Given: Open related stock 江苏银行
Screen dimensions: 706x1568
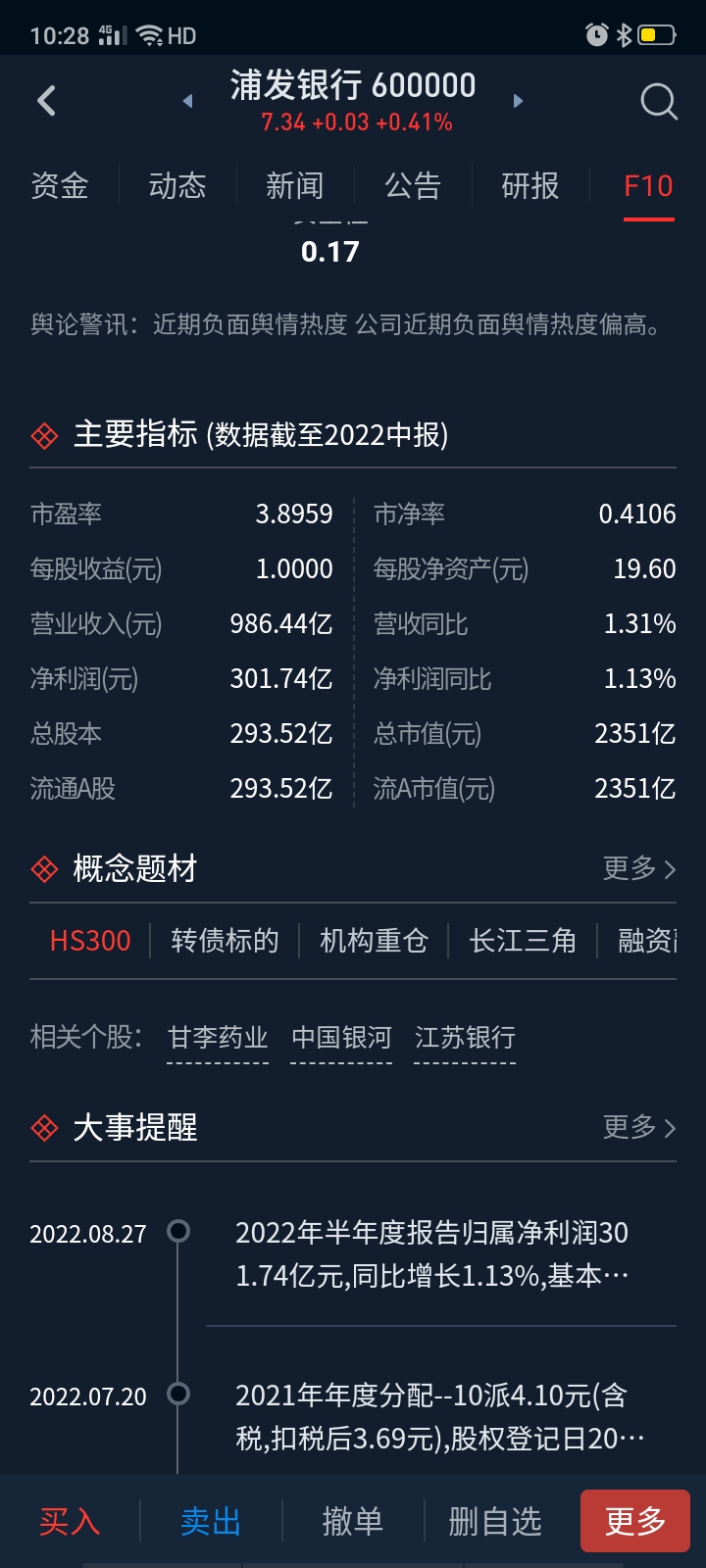Looking at the screenshot, I should 465,1038.
